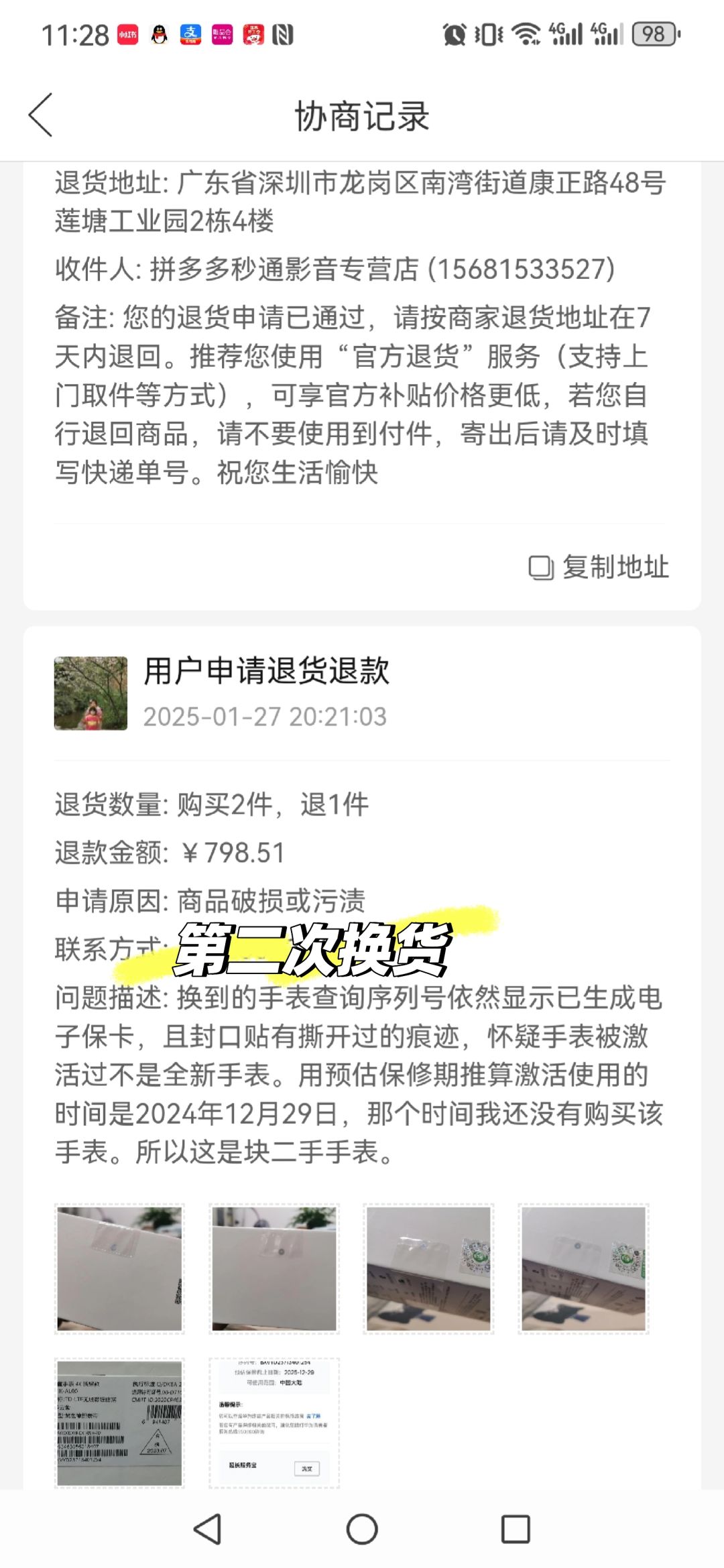Open the box barcode label photo
This screenshot has height=1568, width=724.
tap(119, 1423)
